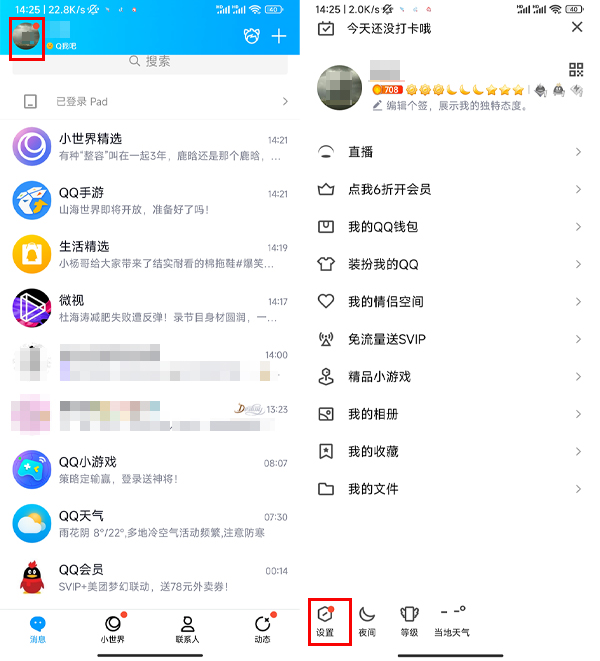Screen dimensions: 600x661
Task: Open the 搜索 search box
Action: (150, 62)
